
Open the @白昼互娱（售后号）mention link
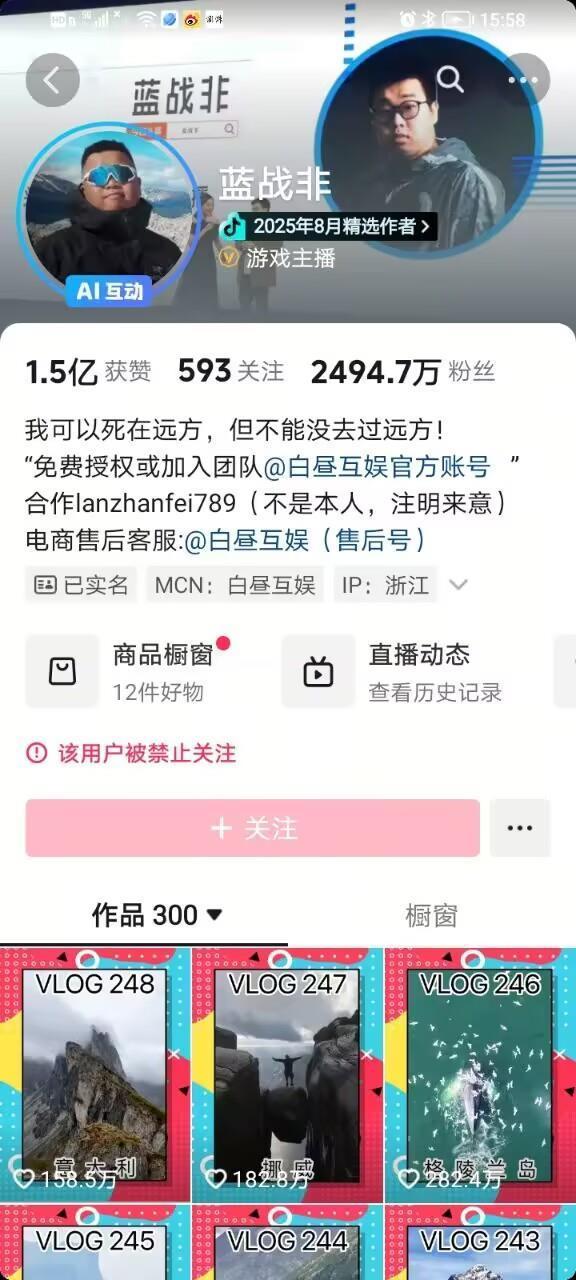tap(305, 540)
